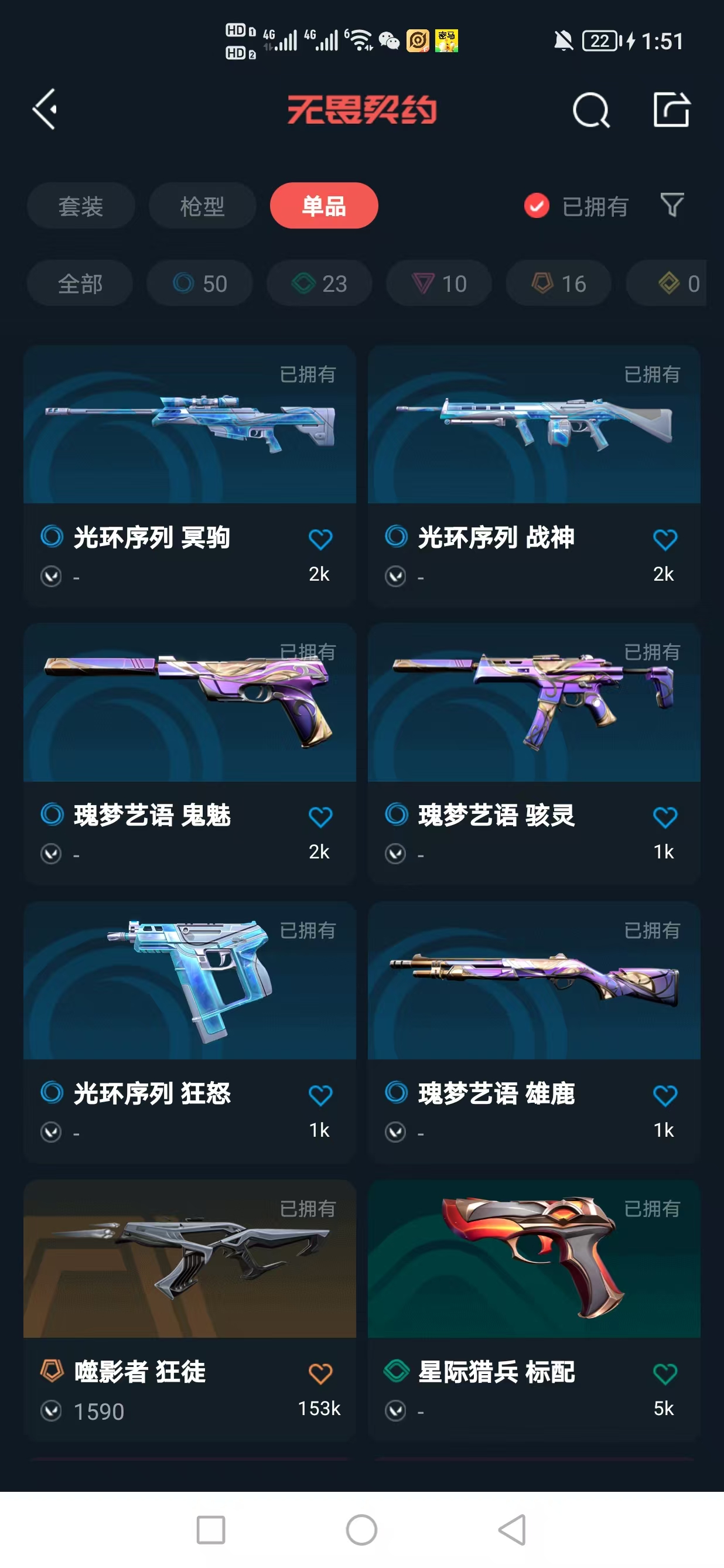This screenshot has width=724, height=1568.
Task: Share this page via the share icon
Action: click(x=671, y=110)
